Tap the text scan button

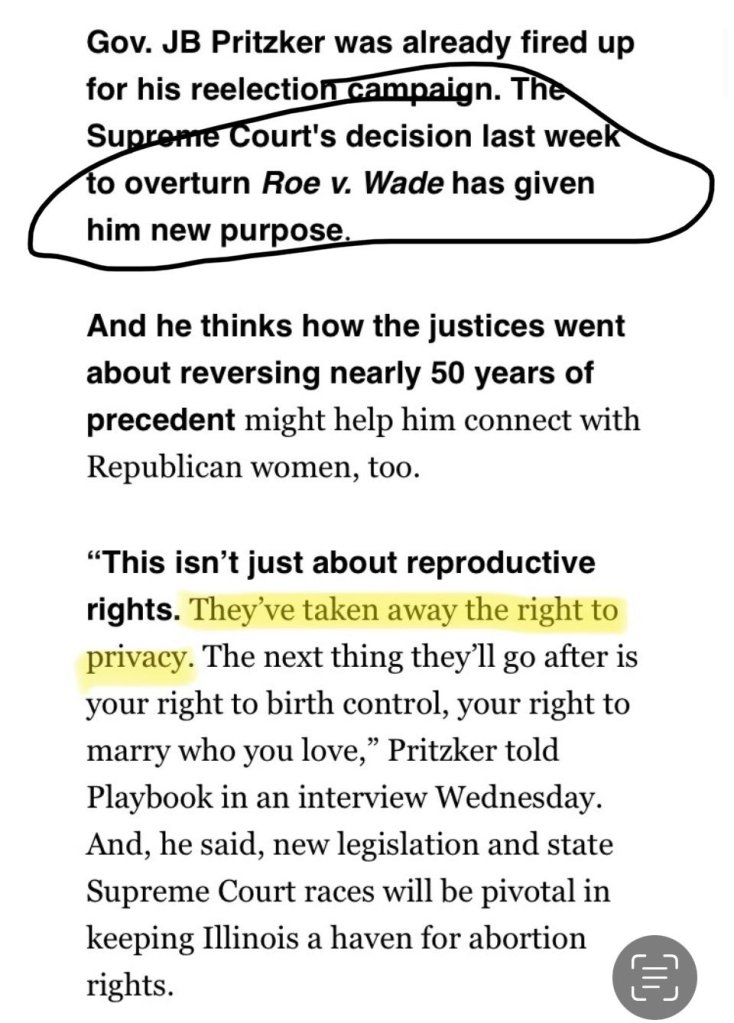point(654,976)
